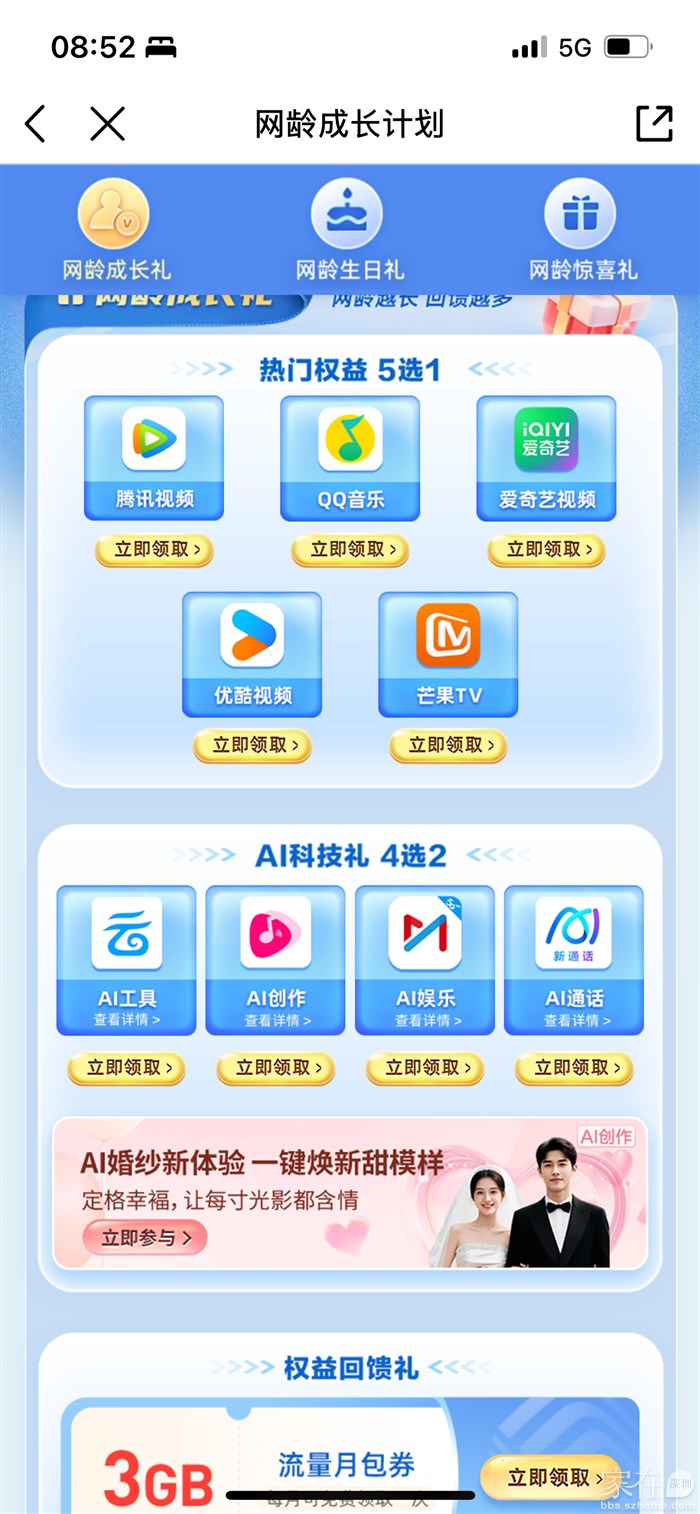This screenshot has width=700, height=1514.
Task: View details of the AI通话 card
Action: (x=575, y=1020)
